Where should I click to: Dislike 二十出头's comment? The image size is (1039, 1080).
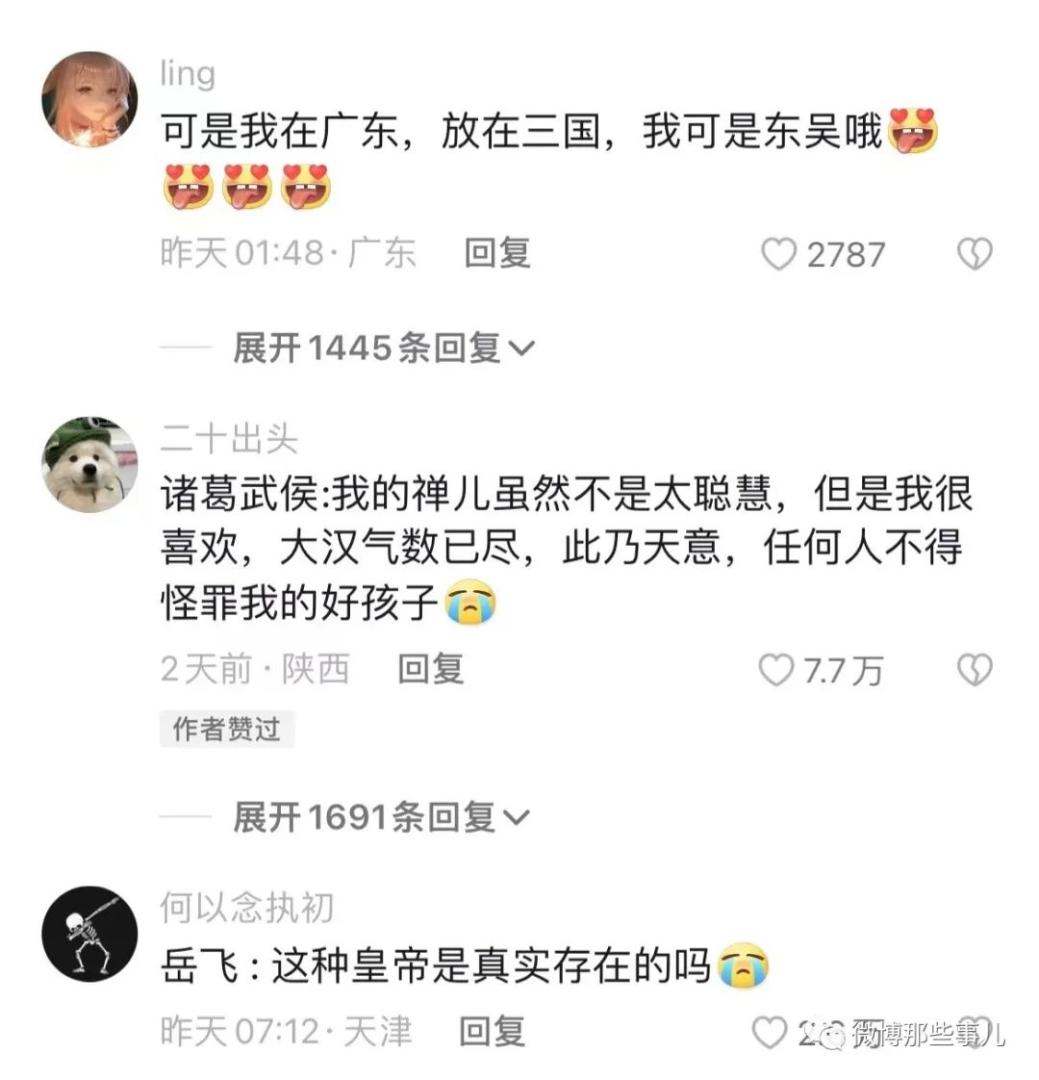(974, 669)
